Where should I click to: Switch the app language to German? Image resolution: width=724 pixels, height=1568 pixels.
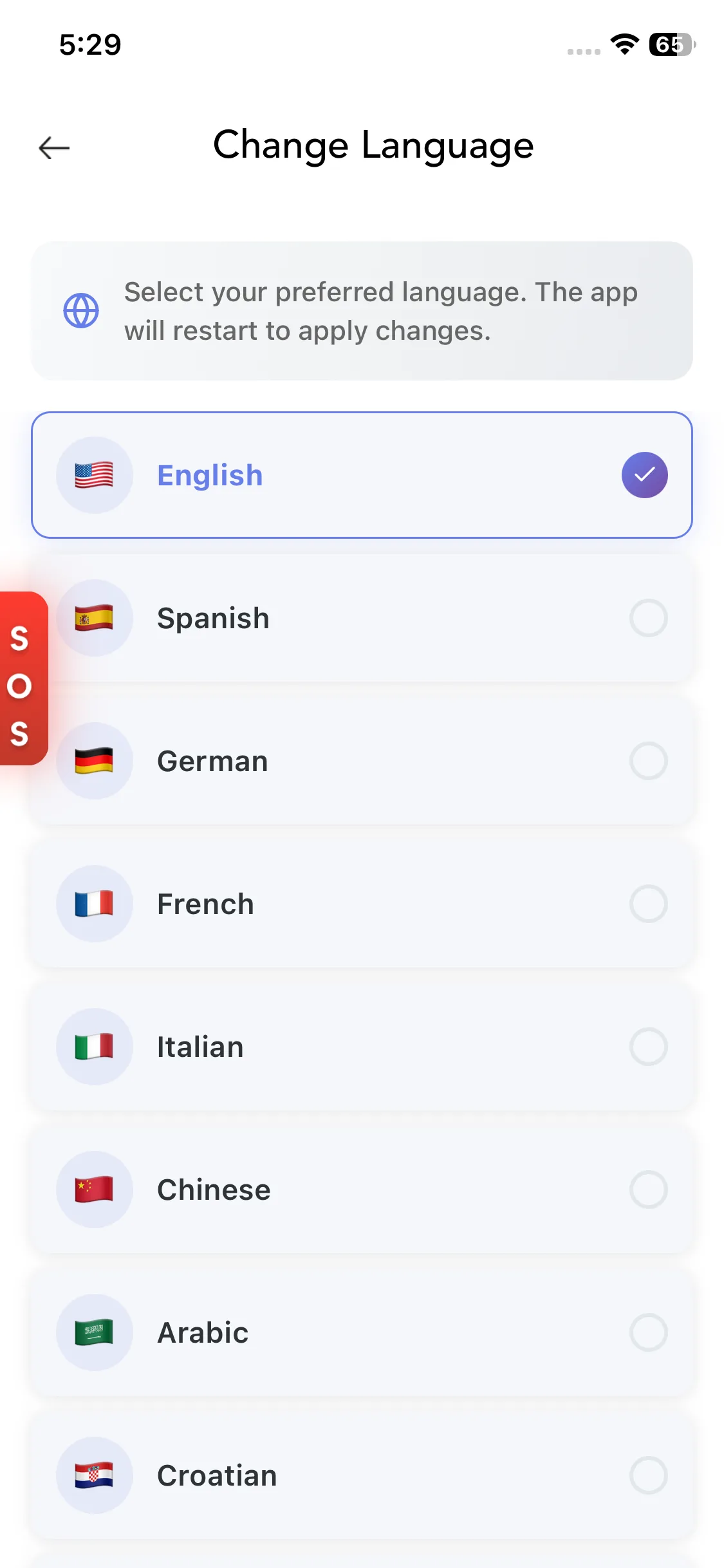click(x=362, y=761)
